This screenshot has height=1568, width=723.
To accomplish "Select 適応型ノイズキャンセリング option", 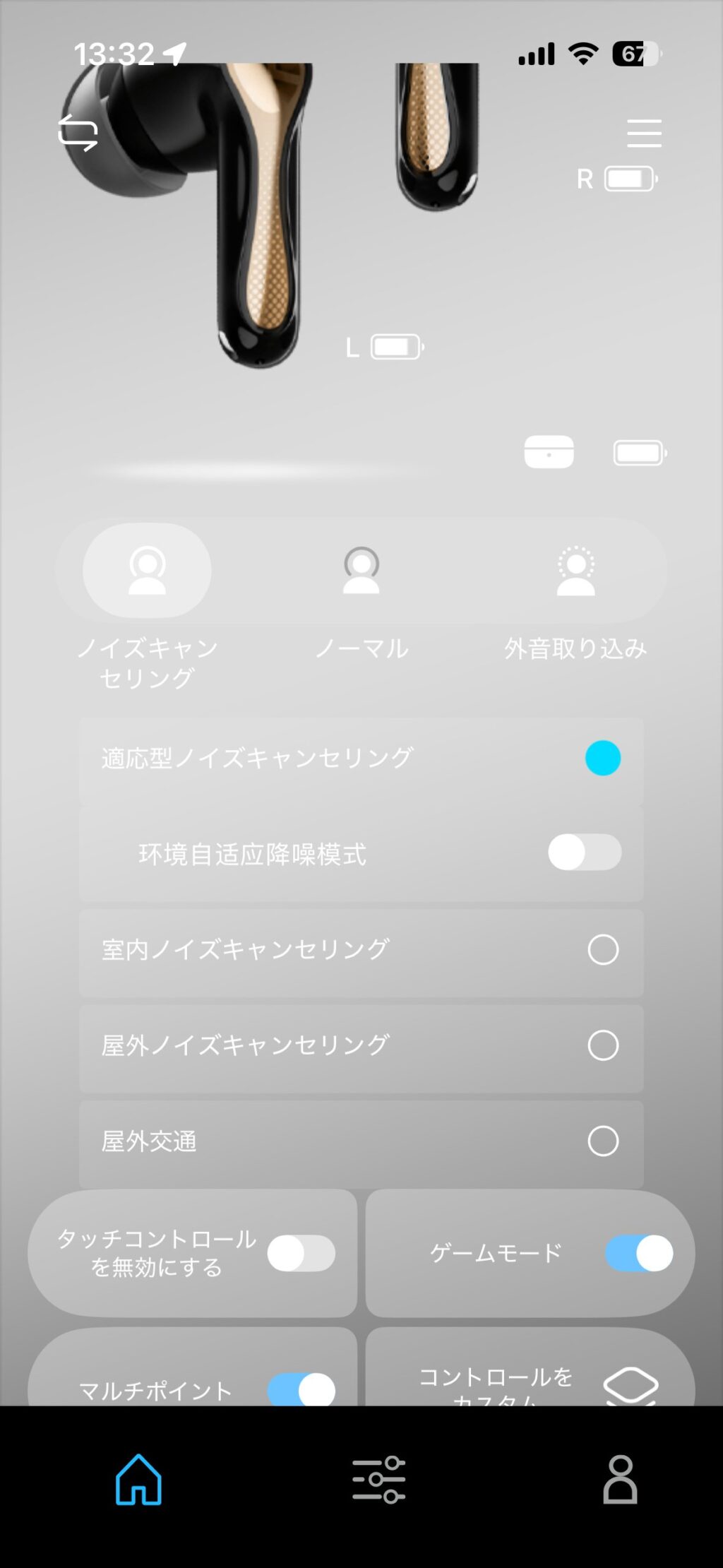I will point(602,758).
